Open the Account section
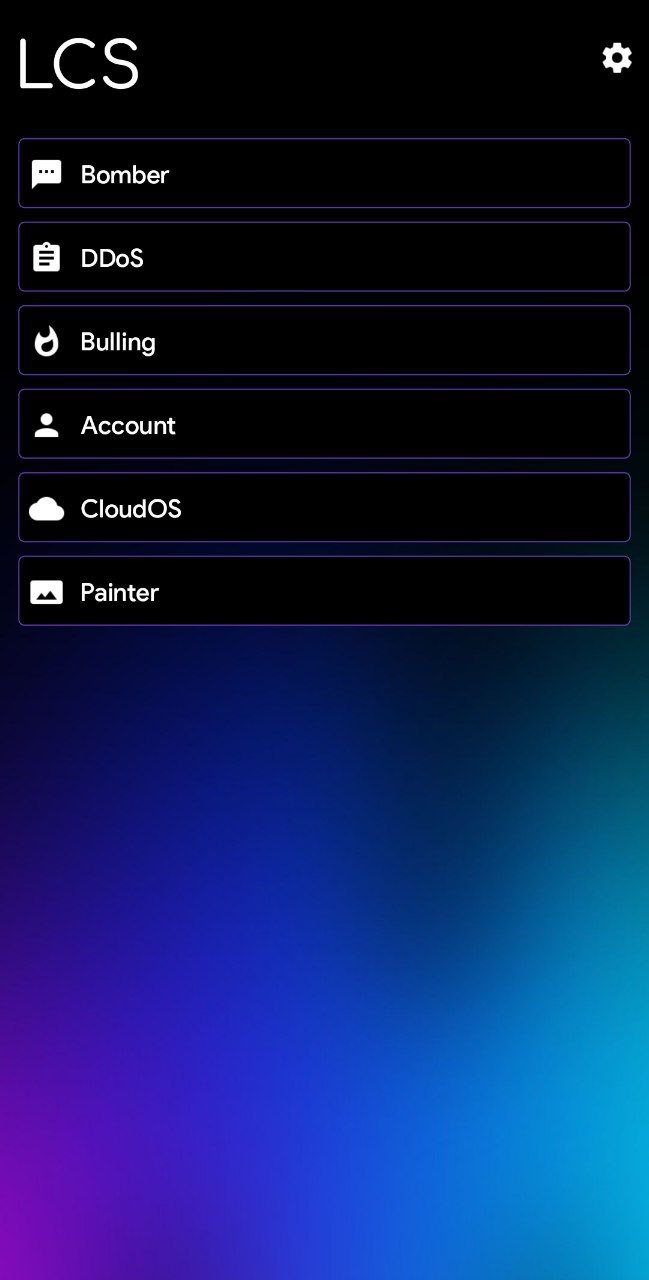This screenshot has width=649, height=1280. pos(324,424)
